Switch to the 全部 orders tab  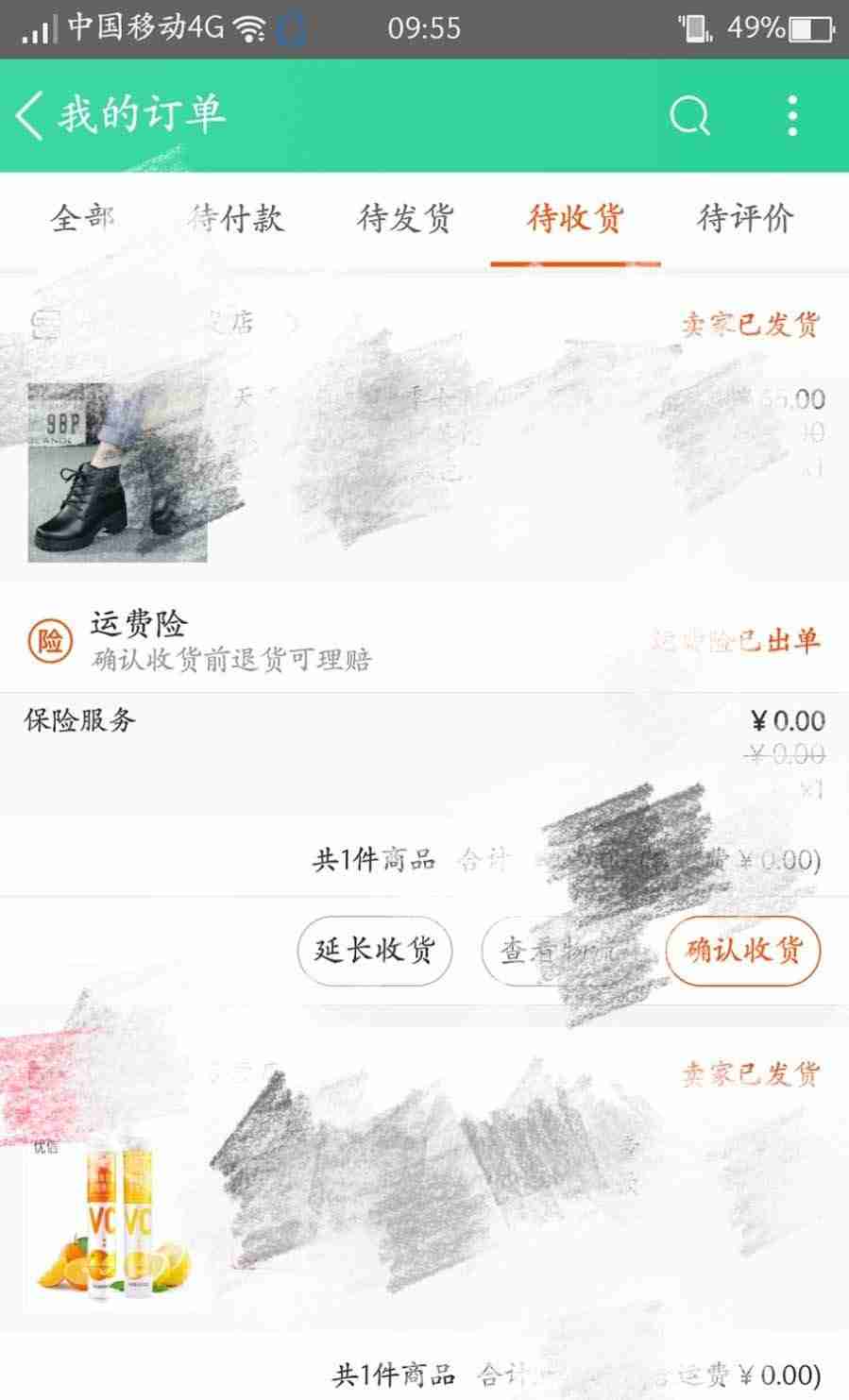click(83, 218)
